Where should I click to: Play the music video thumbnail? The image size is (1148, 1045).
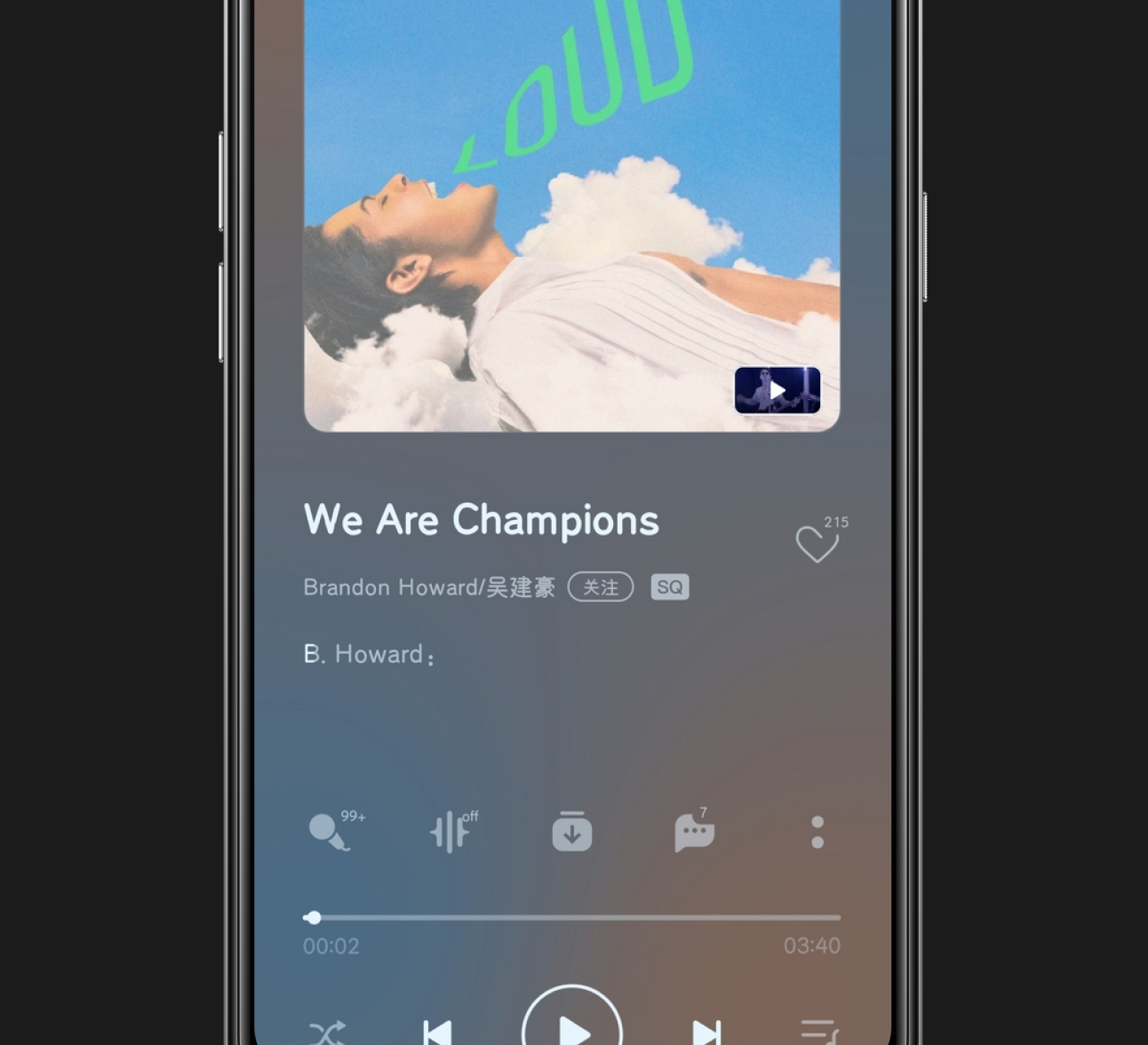[777, 390]
